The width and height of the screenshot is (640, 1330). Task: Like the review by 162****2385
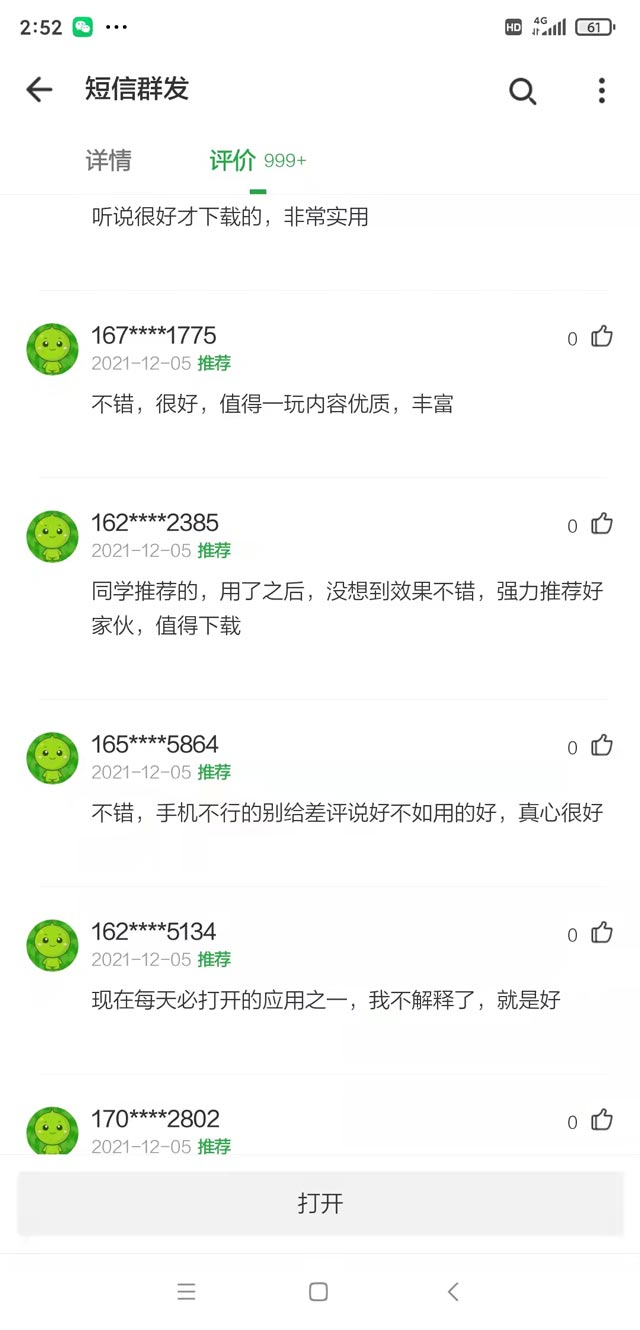[x=601, y=524]
